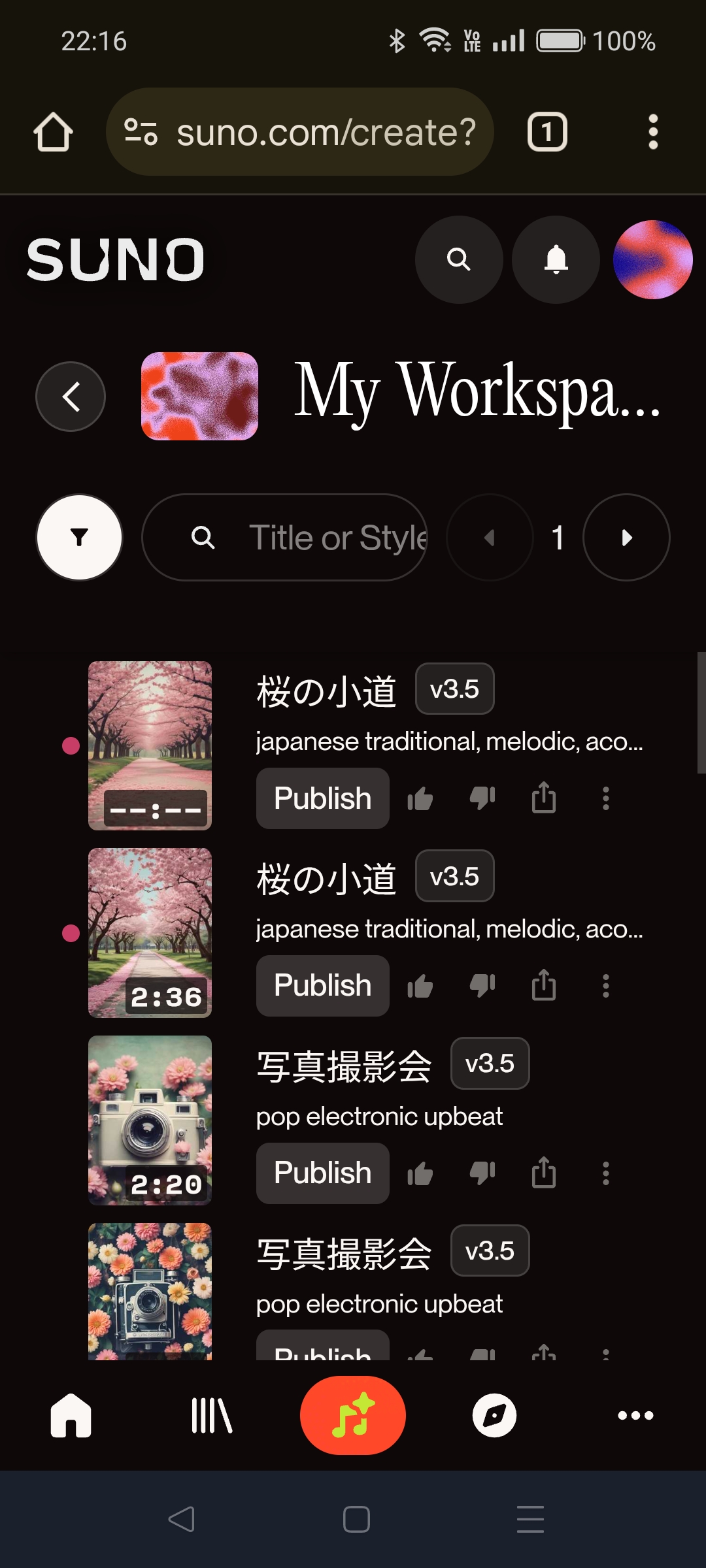Like the 2:36 桜の小道 song

(x=420, y=986)
